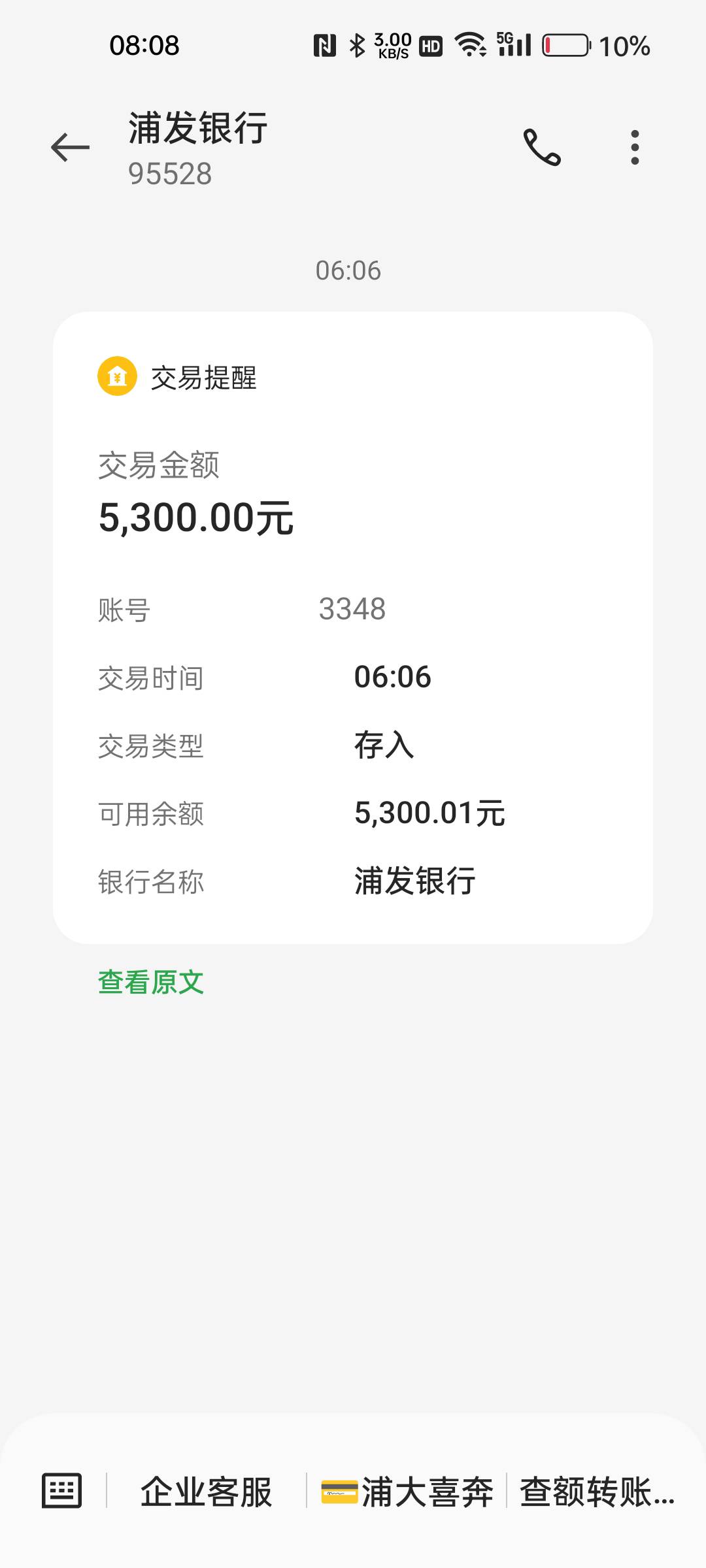Open the 交易提醒 transaction card

pyautogui.click(x=353, y=627)
